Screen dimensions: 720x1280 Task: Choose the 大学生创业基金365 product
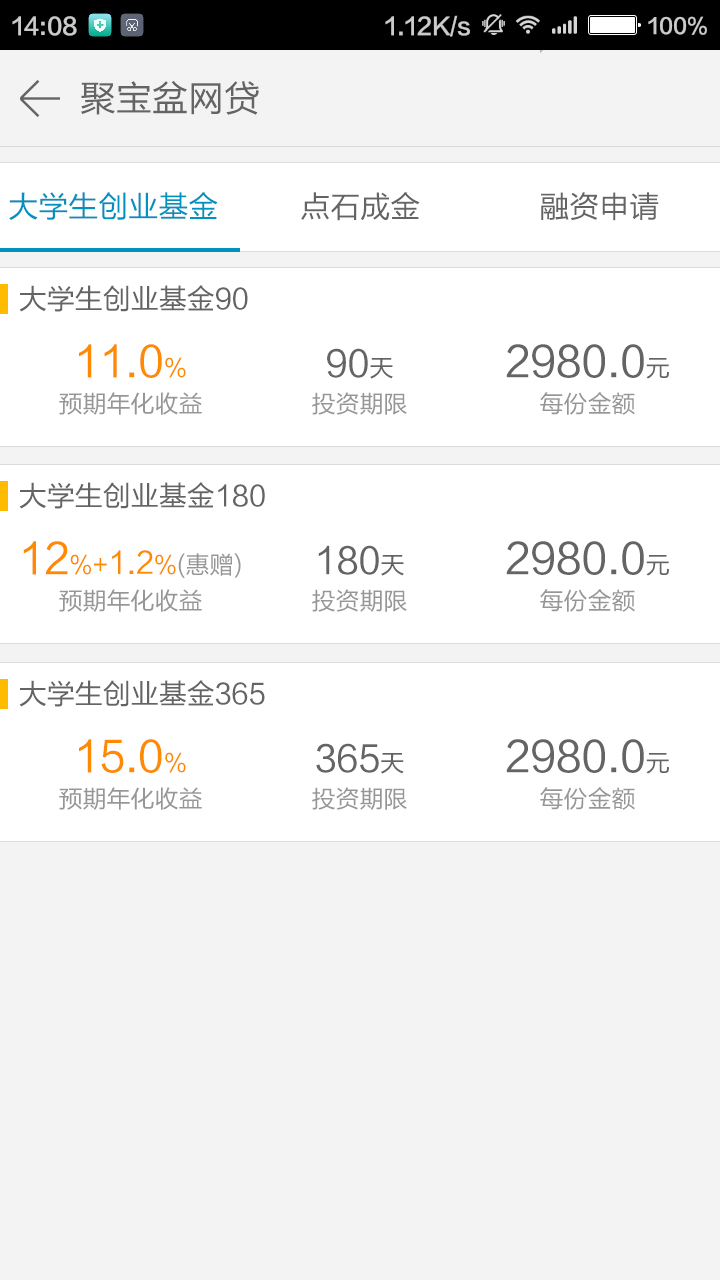(360, 751)
